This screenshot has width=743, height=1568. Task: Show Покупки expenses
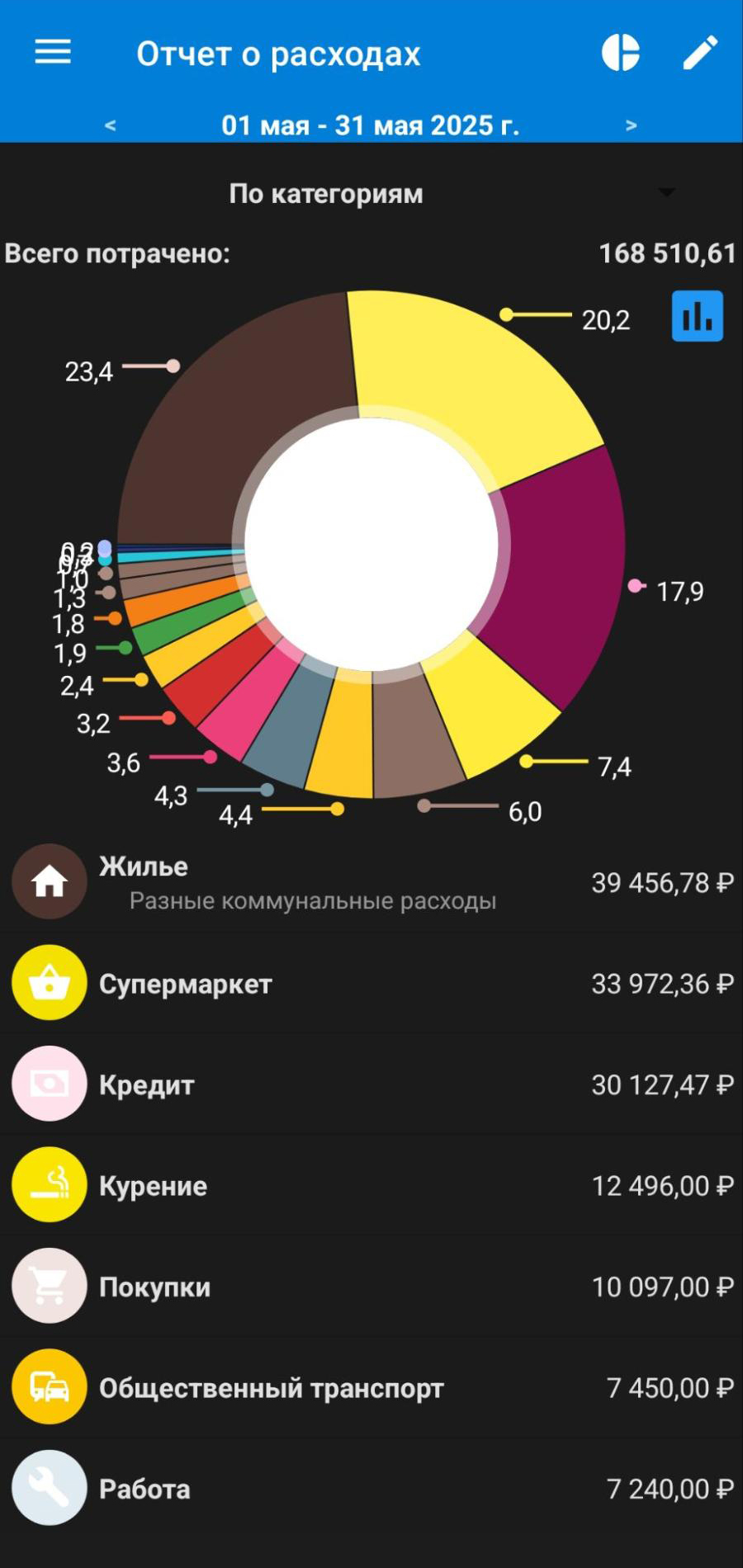coord(371,1287)
